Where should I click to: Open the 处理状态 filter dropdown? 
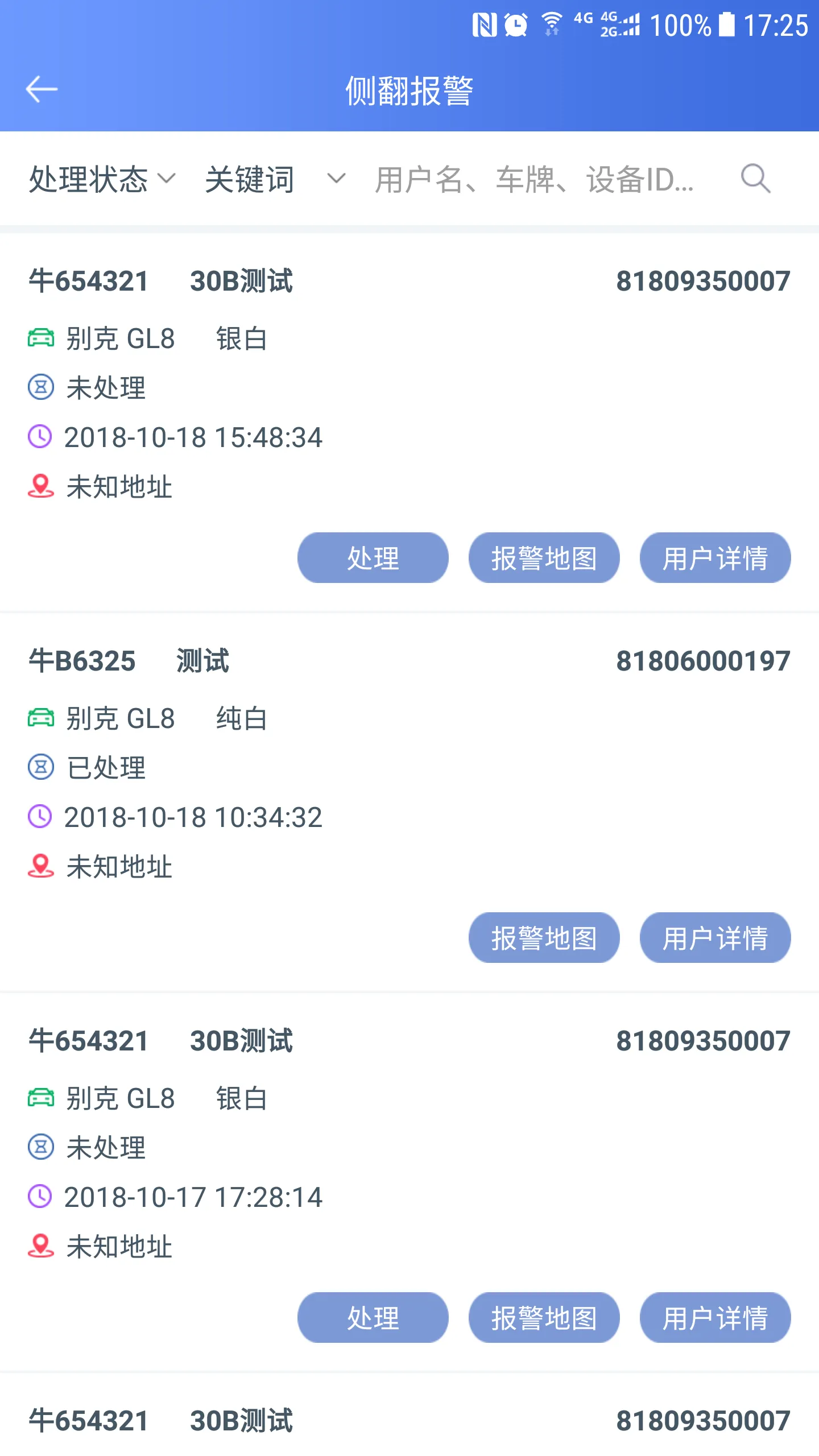(102, 179)
